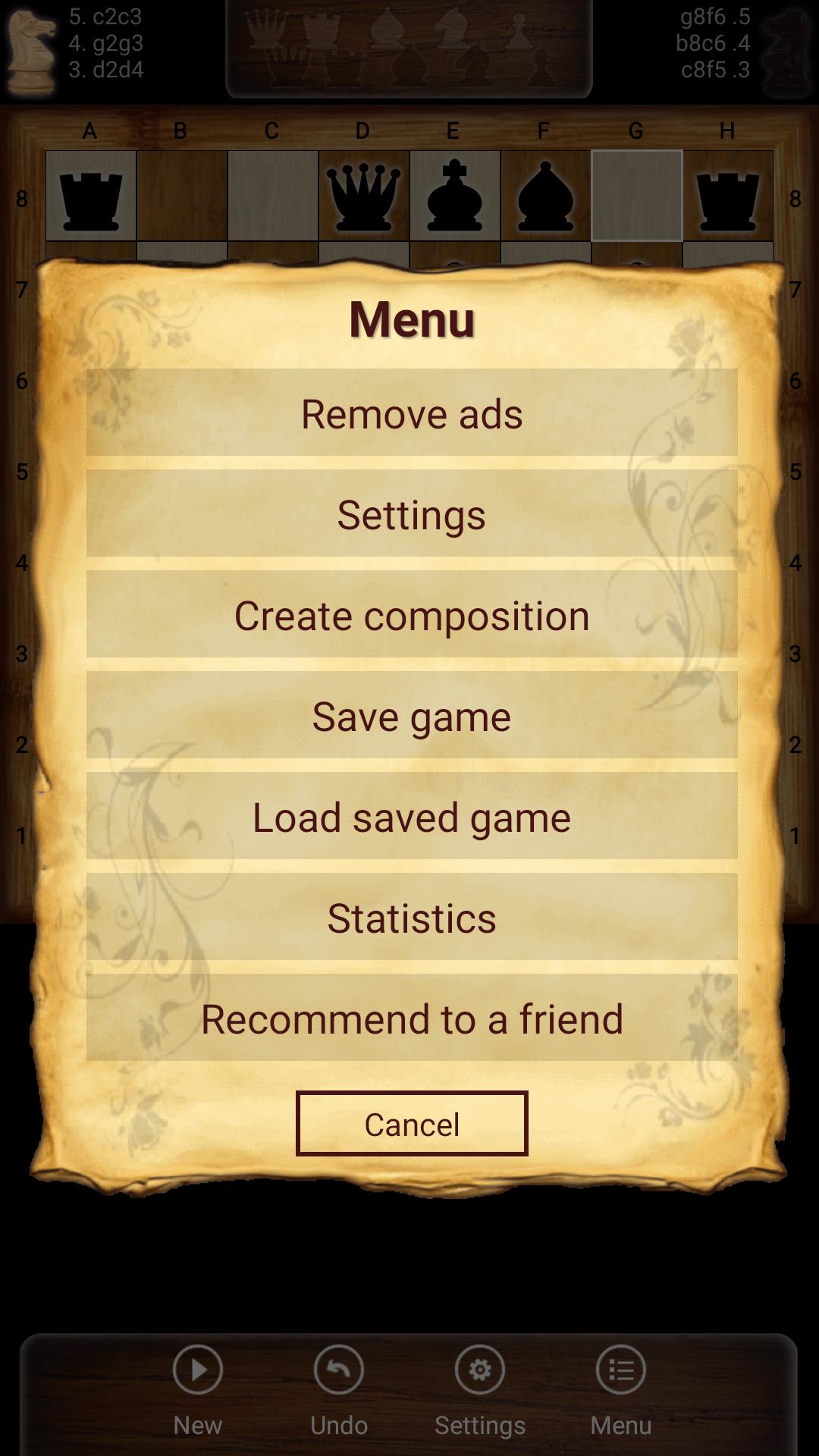This screenshot has width=819, height=1456.
Task: Open Settings from the menu dialog
Action: (412, 513)
